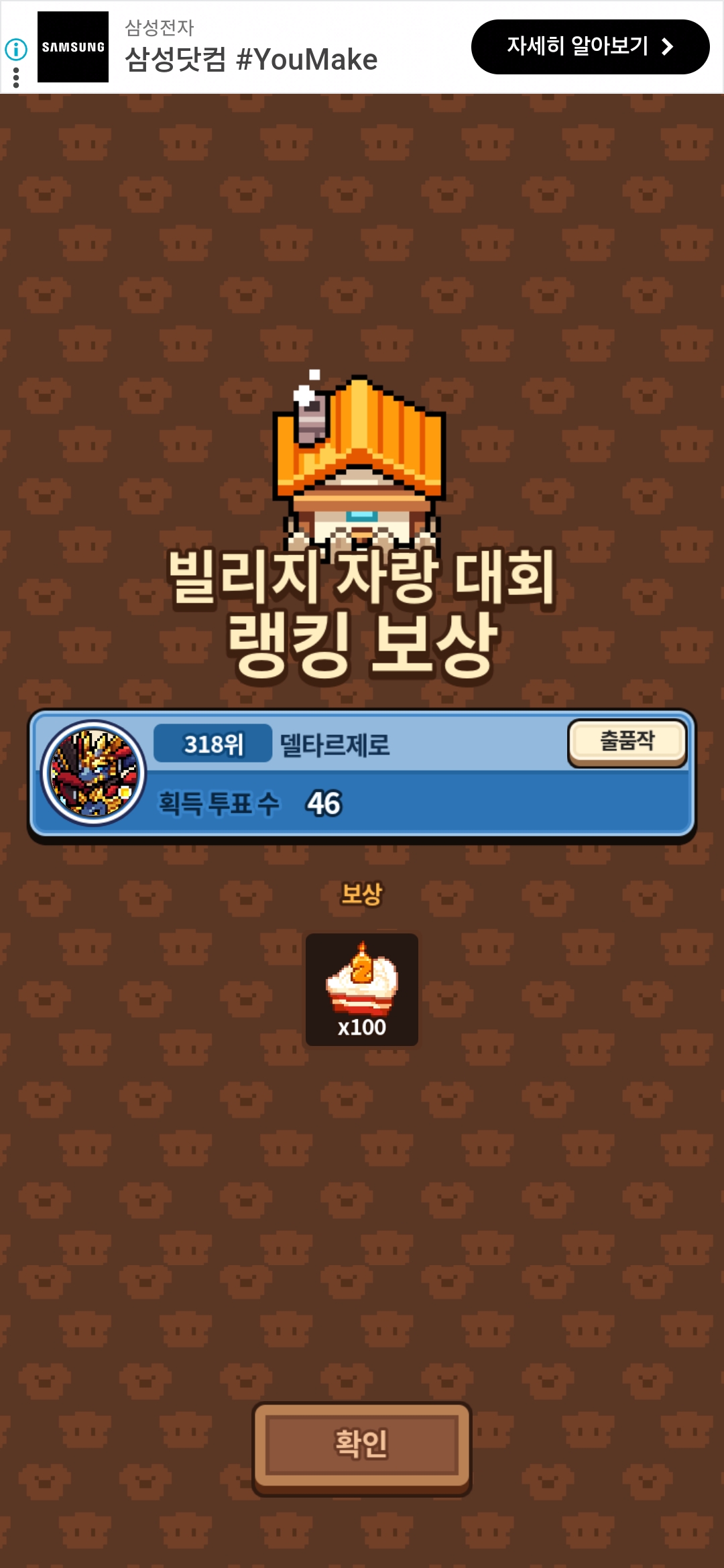Image resolution: width=724 pixels, height=1568 pixels.
Task: Open the 출품작 entry button
Action: (x=627, y=742)
